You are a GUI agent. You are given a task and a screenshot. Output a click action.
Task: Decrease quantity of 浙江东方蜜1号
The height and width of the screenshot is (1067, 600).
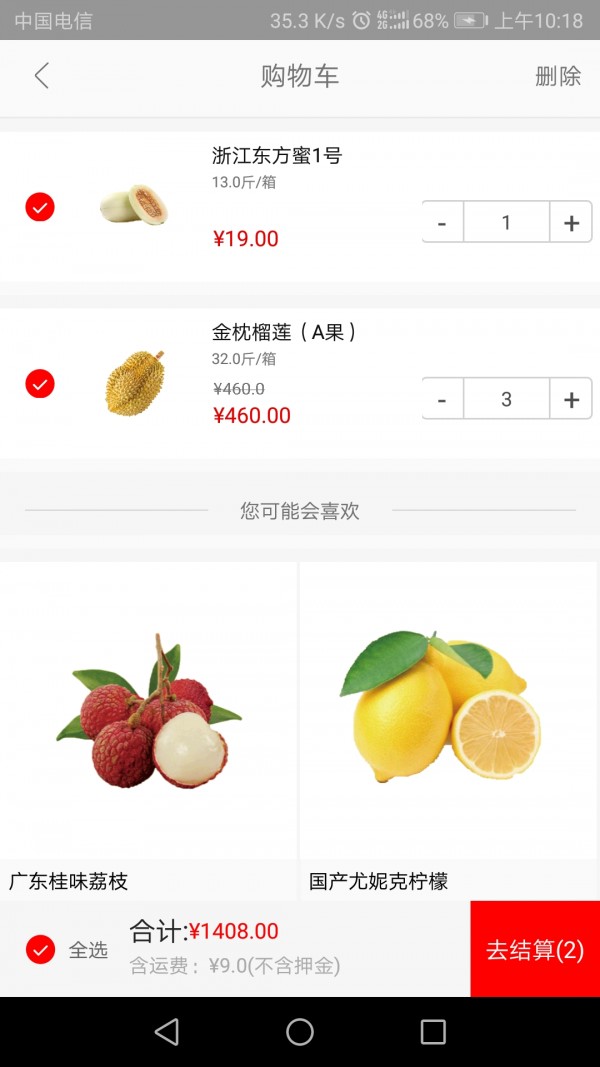(442, 222)
